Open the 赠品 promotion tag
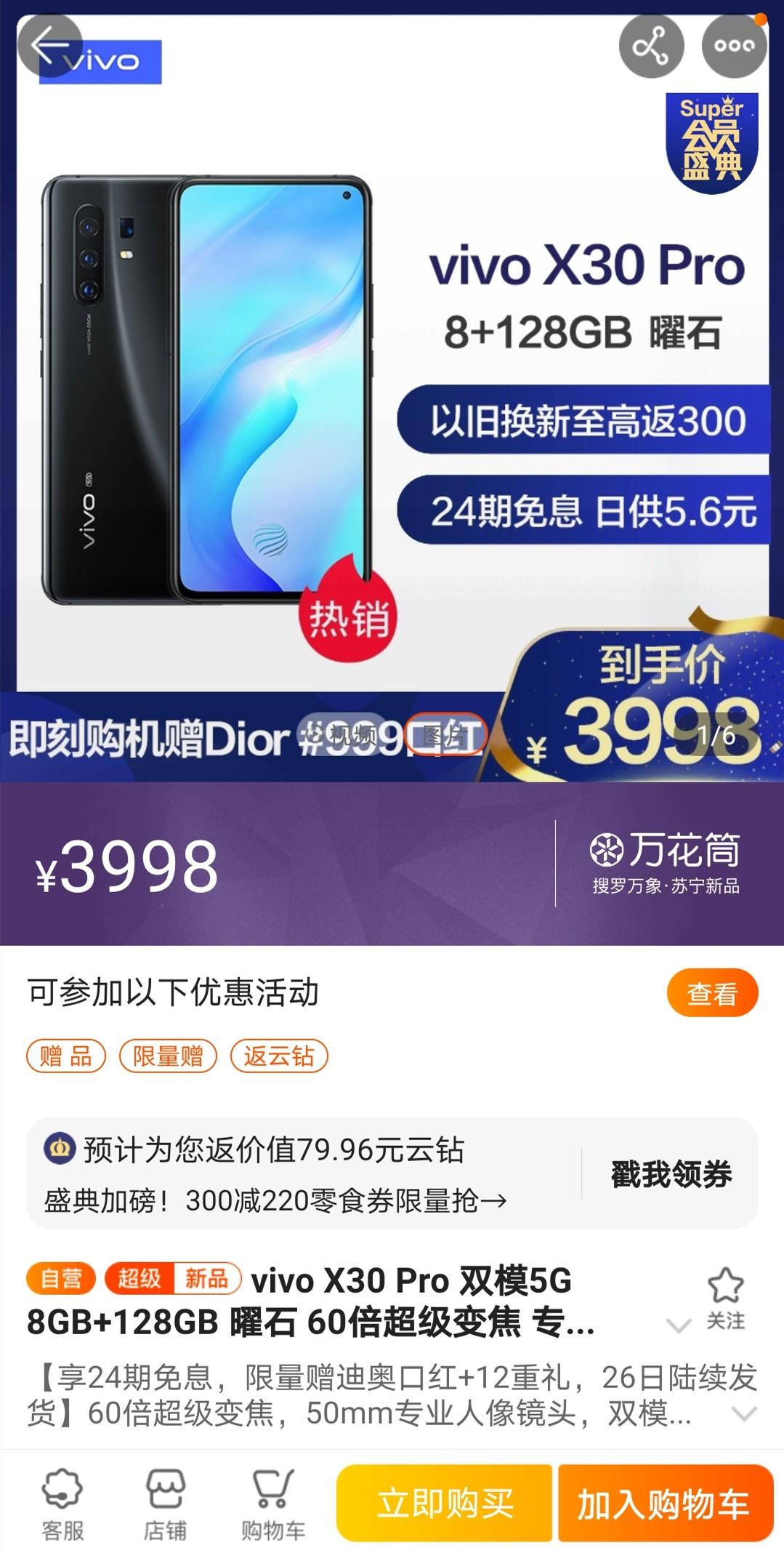 point(66,1056)
